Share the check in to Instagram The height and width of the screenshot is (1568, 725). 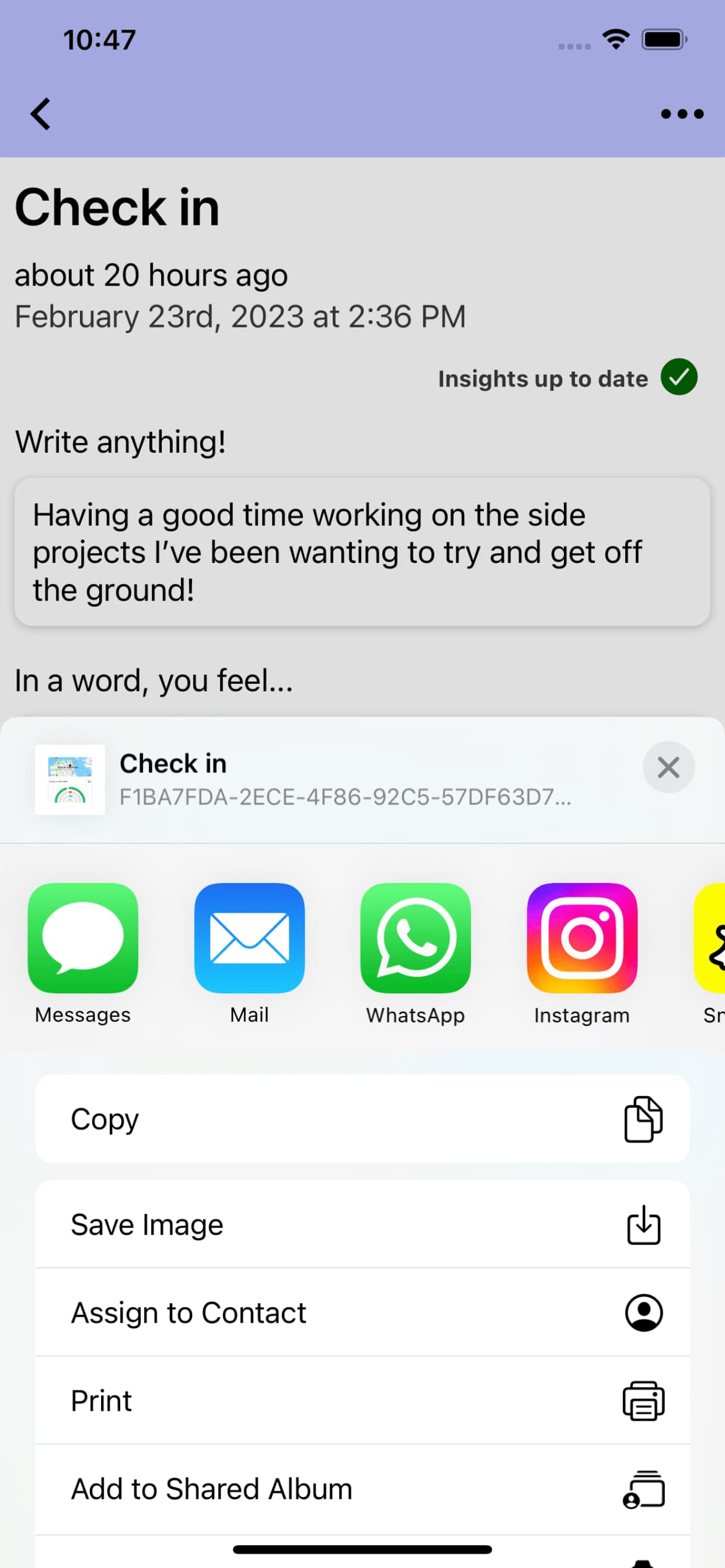coord(582,938)
